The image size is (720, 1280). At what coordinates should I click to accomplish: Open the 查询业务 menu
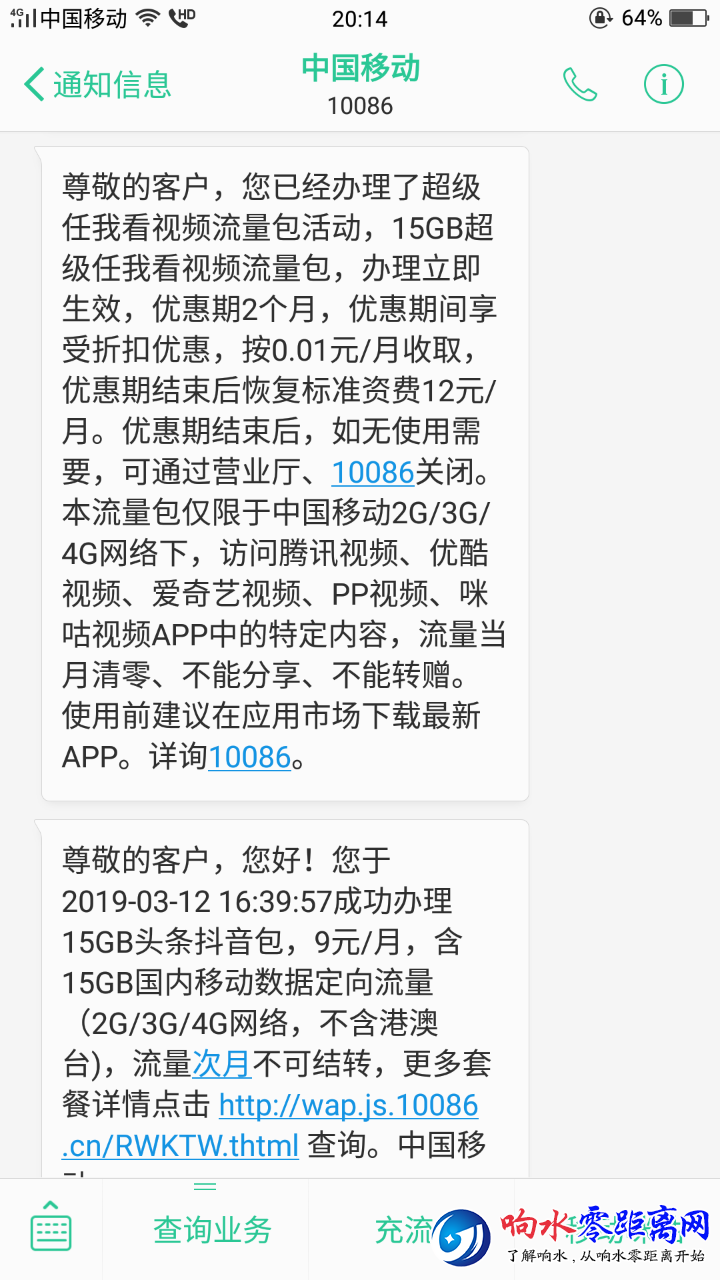(x=212, y=1230)
